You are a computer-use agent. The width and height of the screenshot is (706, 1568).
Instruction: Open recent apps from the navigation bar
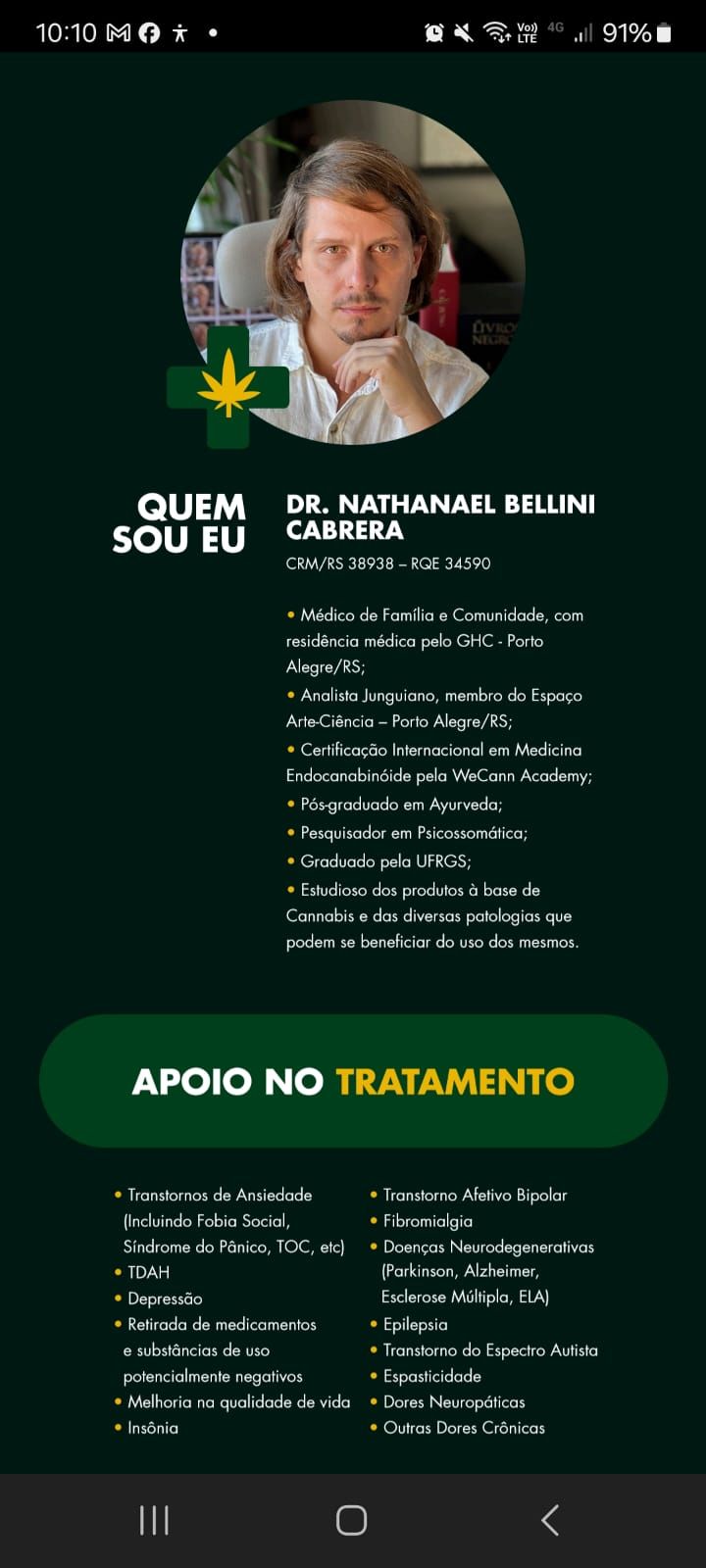(154, 1520)
